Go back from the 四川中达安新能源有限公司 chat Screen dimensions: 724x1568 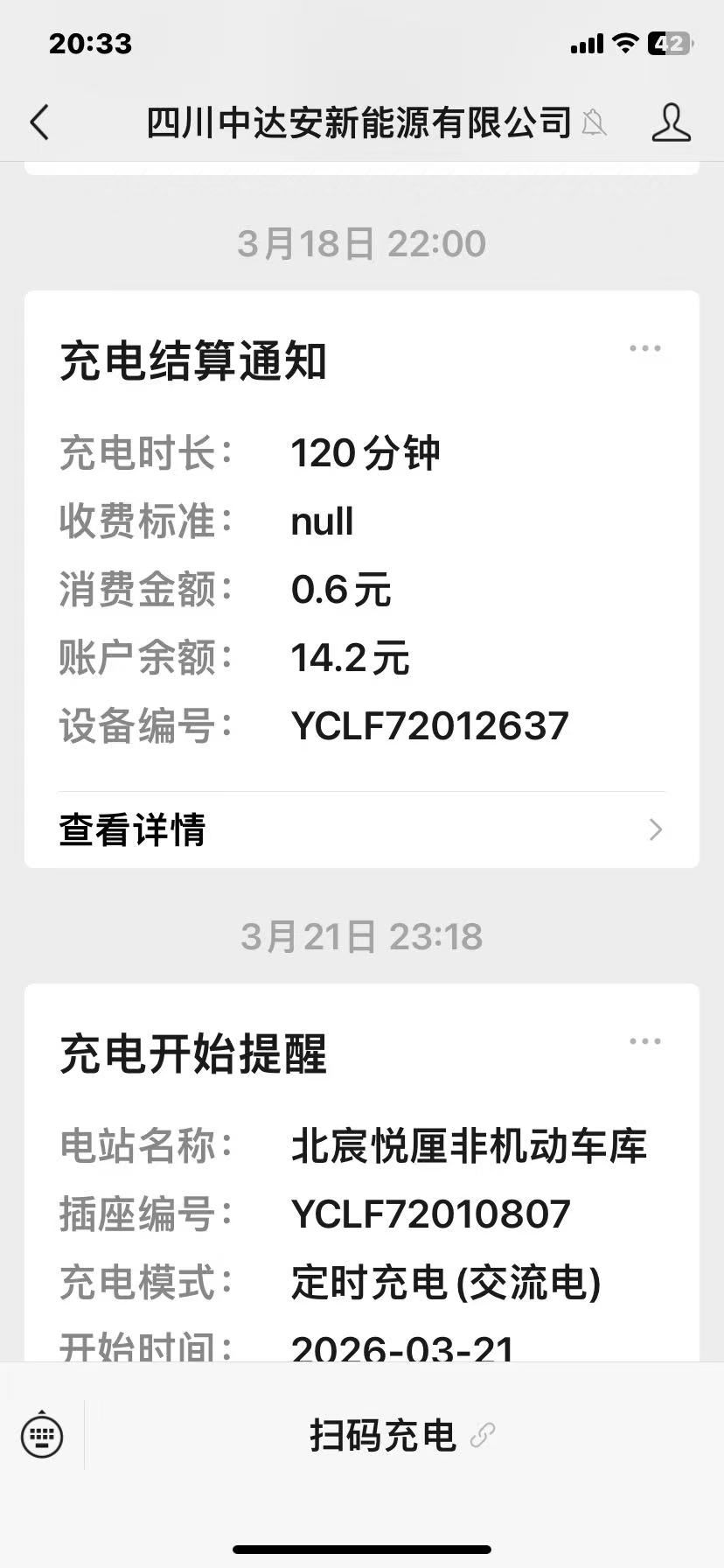click(39, 122)
